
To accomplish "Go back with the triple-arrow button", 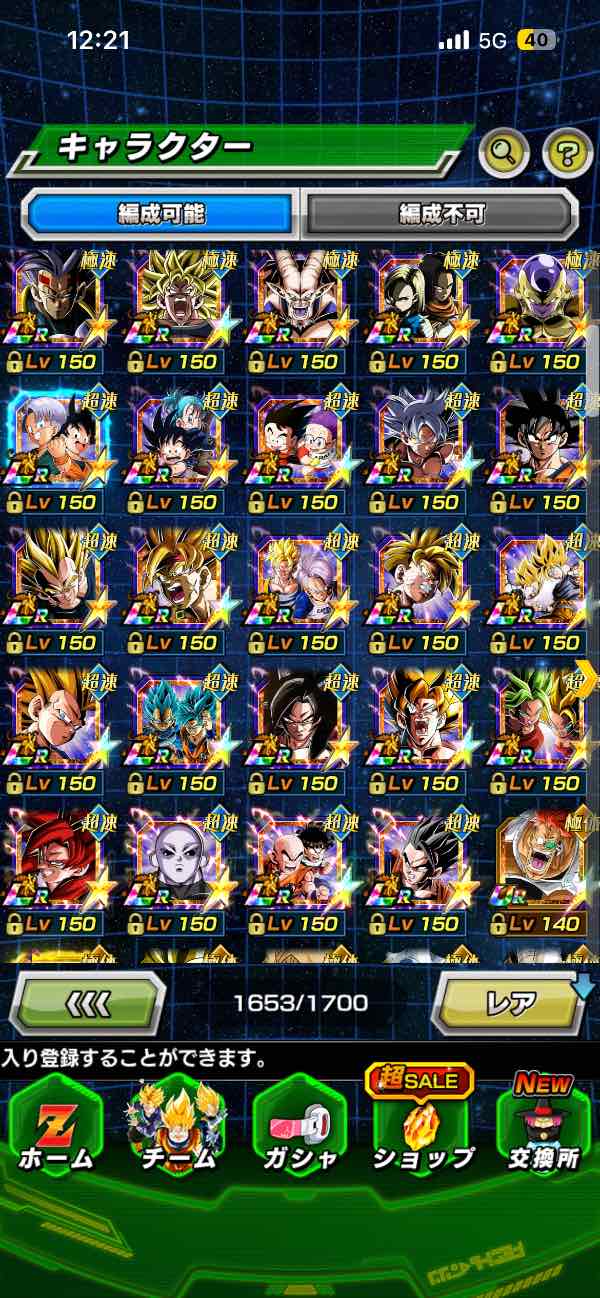I will (88, 1001).
